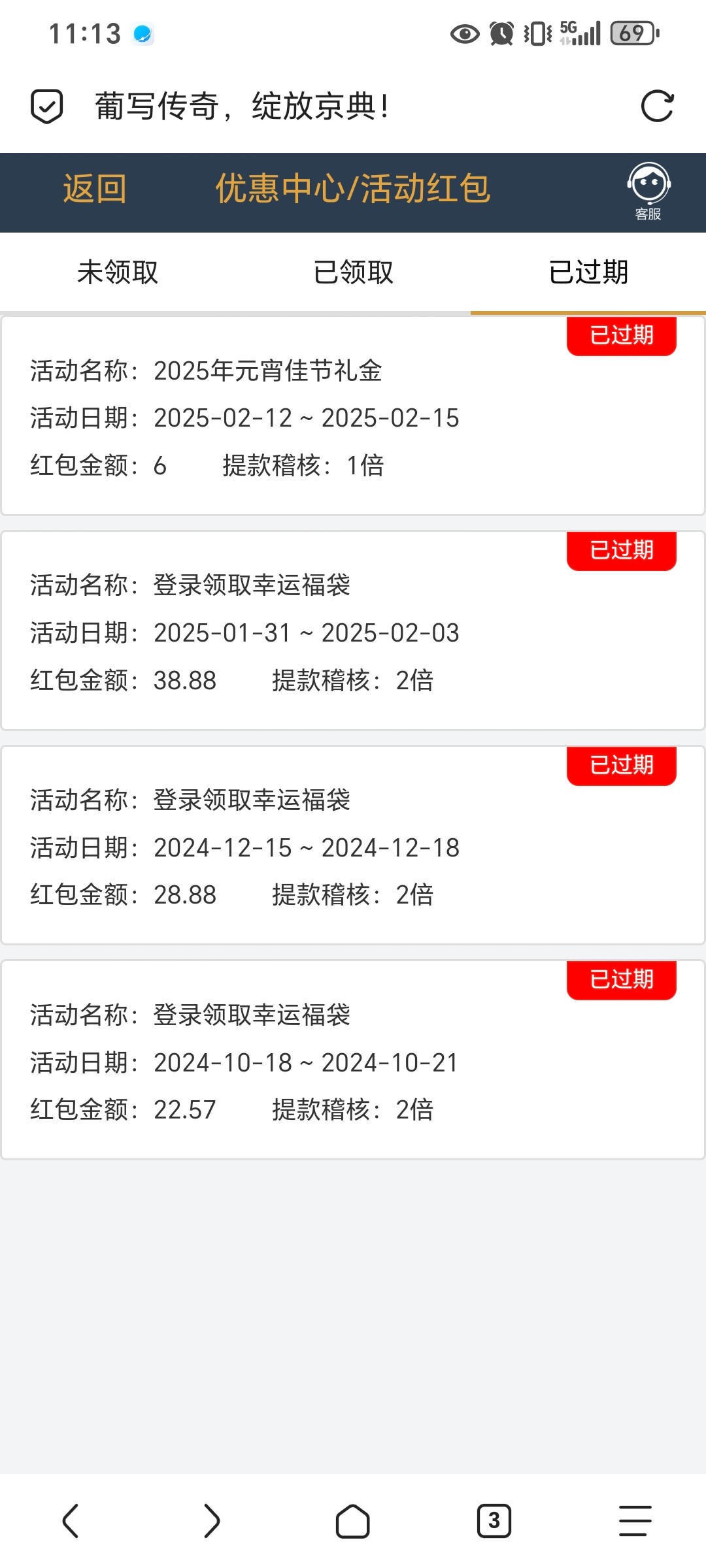Open the browser home page
Image resolution: width=706 pixels, height=1568 pixels.
353,1521
